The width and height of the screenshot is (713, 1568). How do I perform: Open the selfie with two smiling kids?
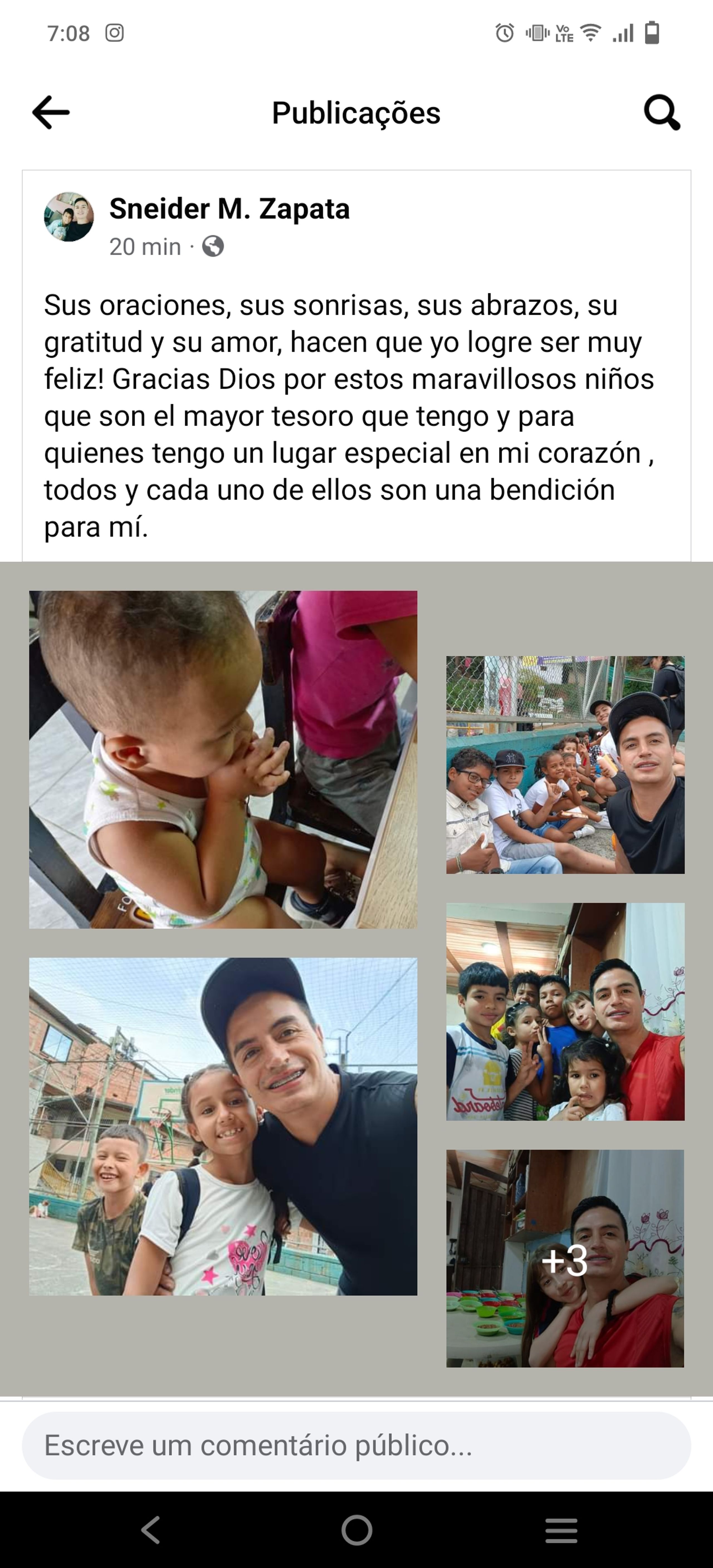coord(223,1126)
